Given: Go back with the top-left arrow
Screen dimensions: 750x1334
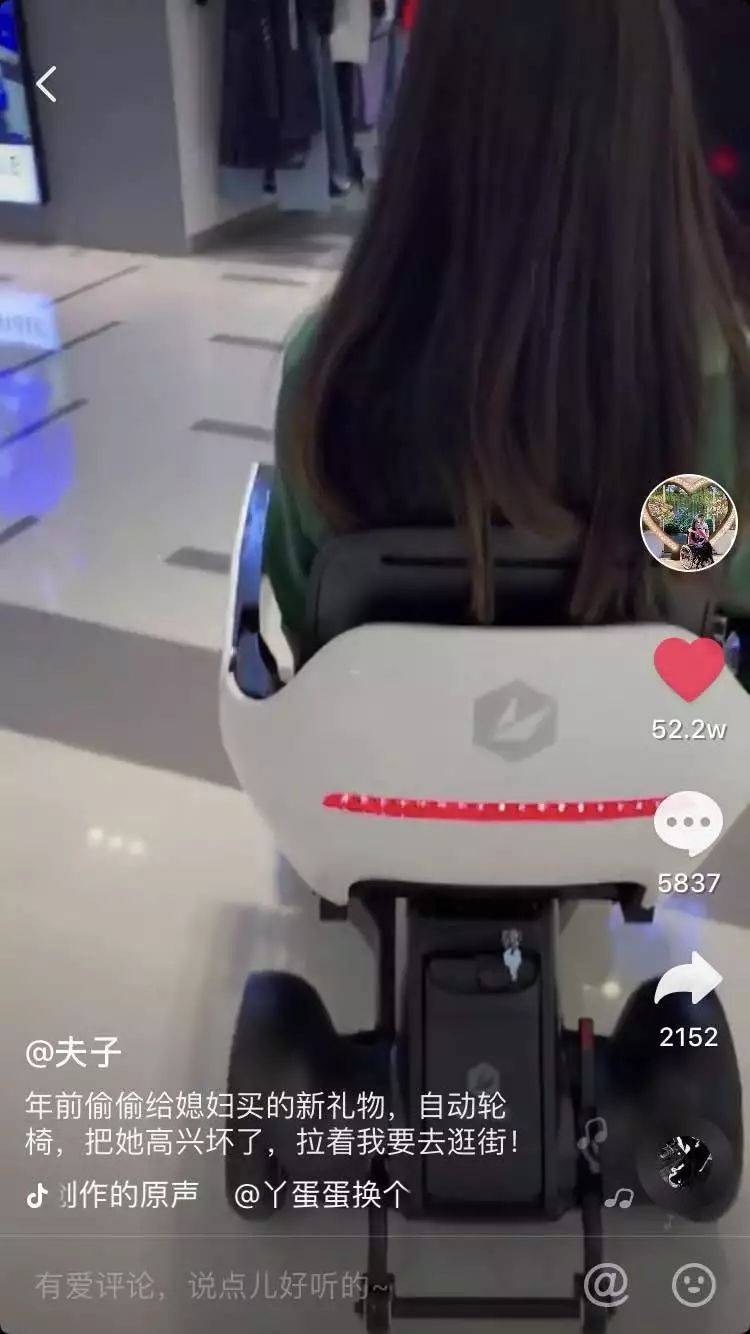Looking at the screenshot, I should pos(46,84).
